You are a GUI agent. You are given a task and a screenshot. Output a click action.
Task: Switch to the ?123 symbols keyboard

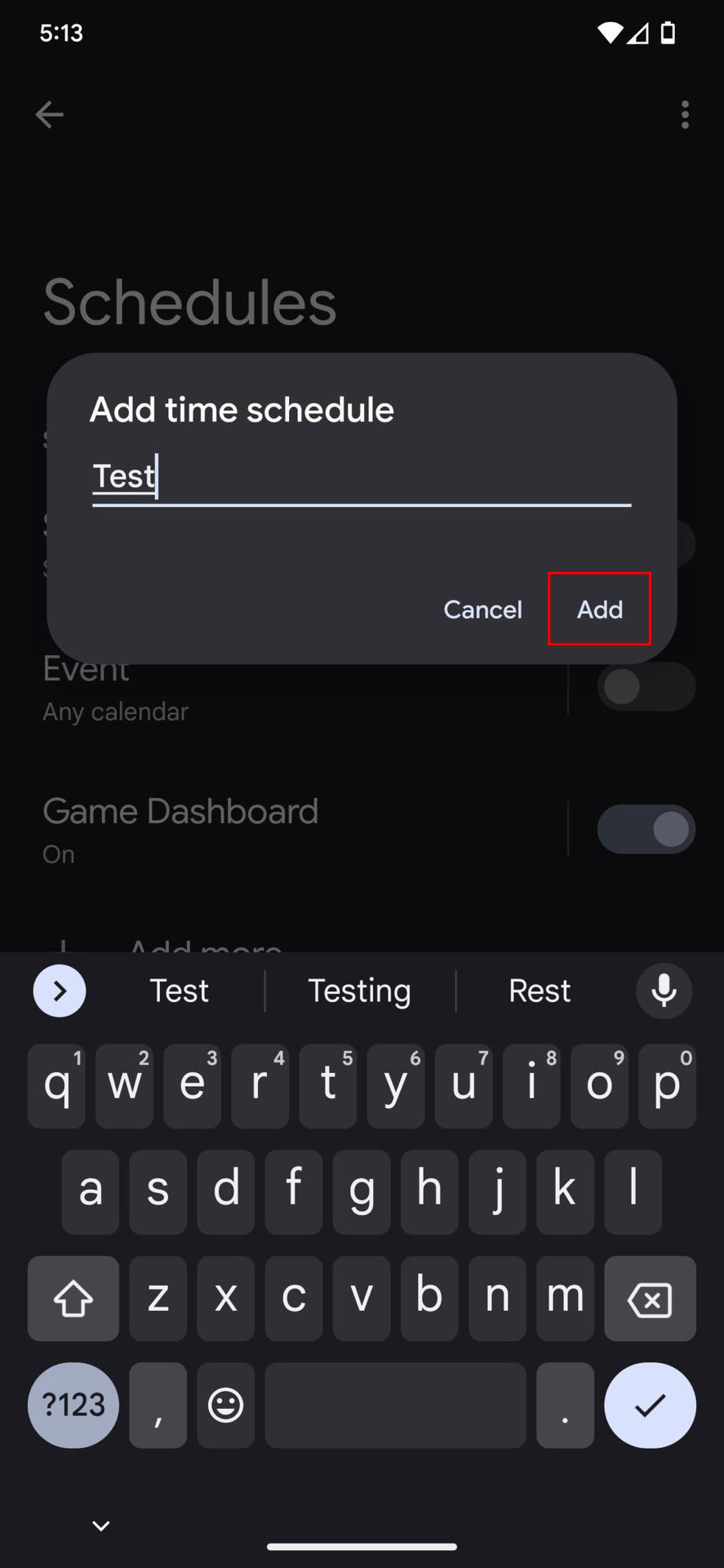tap(73, 1405)
